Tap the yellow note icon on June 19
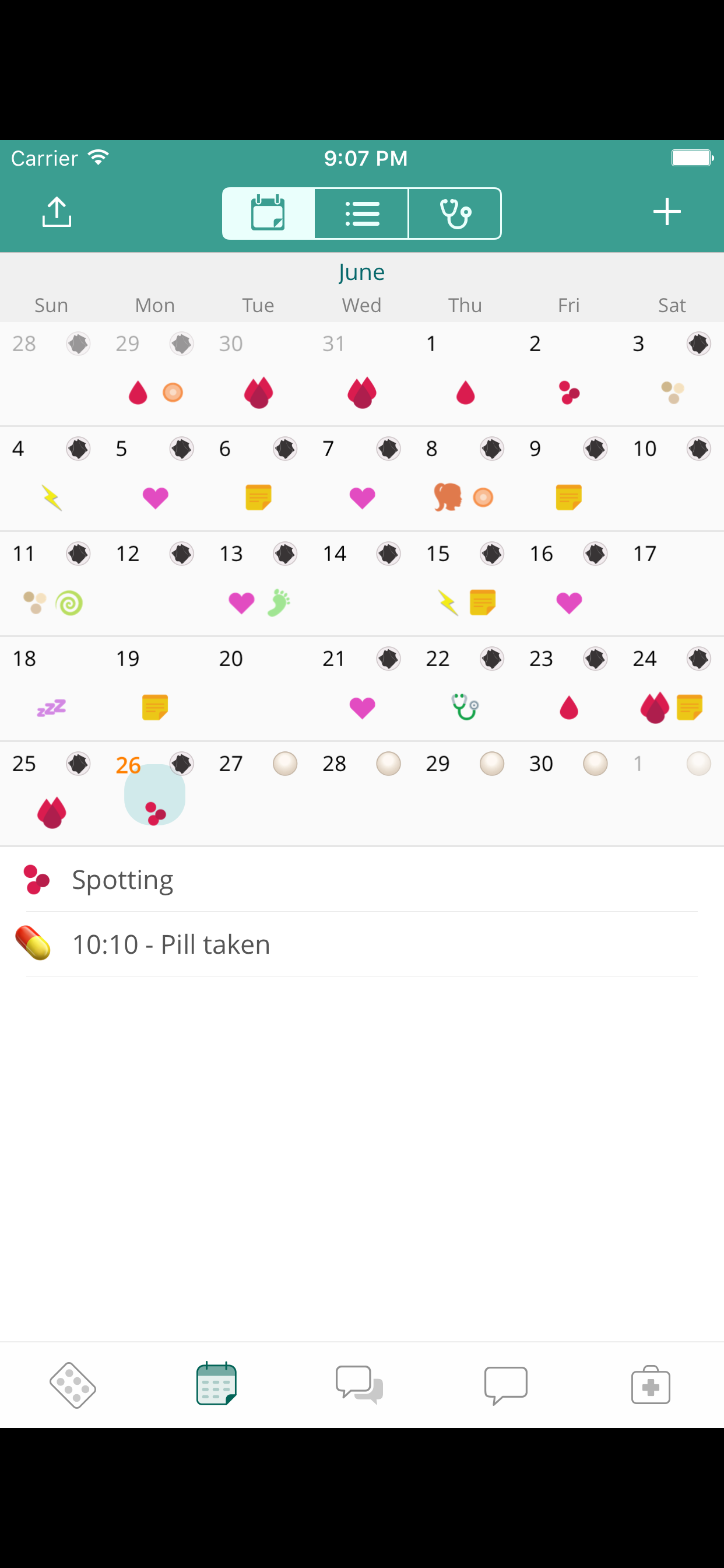 154,708
